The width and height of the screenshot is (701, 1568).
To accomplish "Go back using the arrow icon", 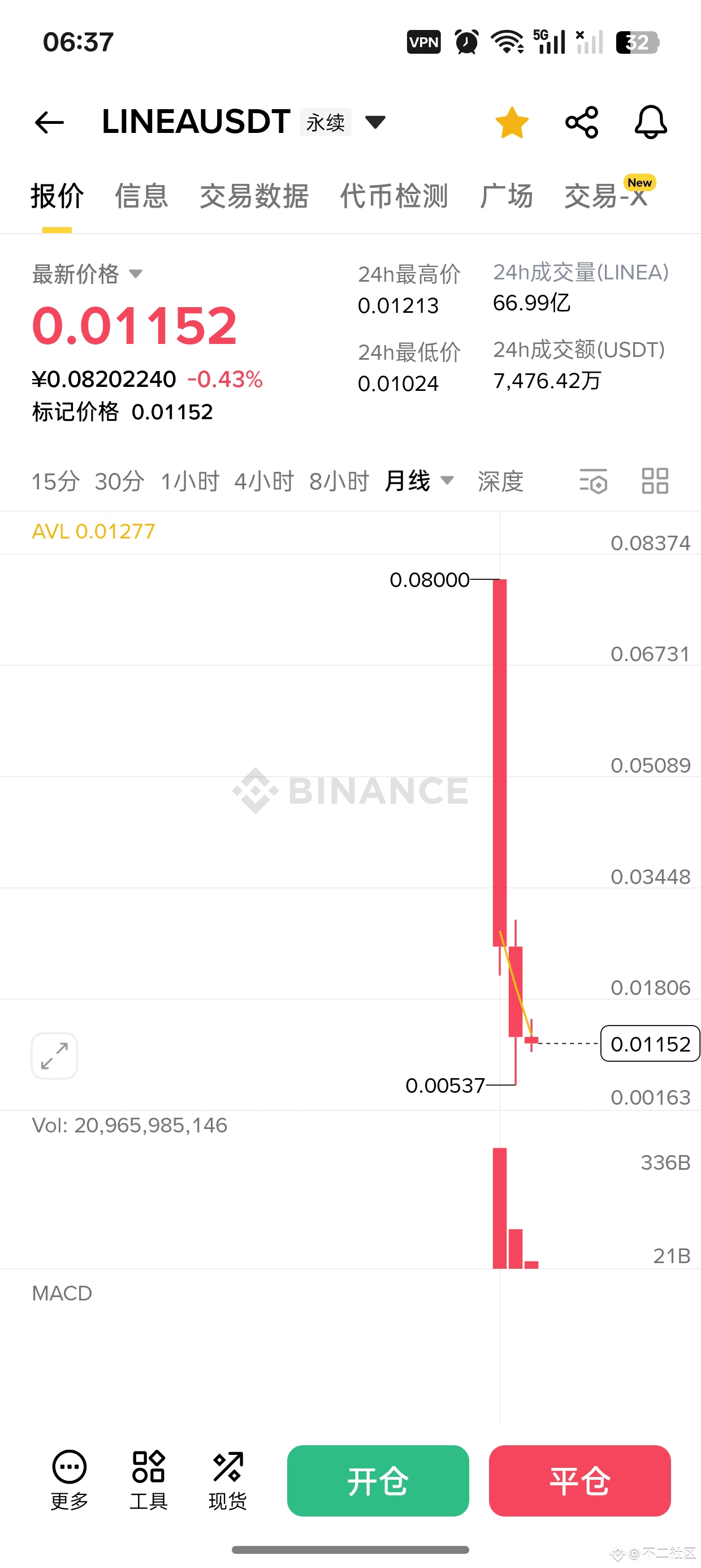I will pyautogui.click(x=49, y=122).
